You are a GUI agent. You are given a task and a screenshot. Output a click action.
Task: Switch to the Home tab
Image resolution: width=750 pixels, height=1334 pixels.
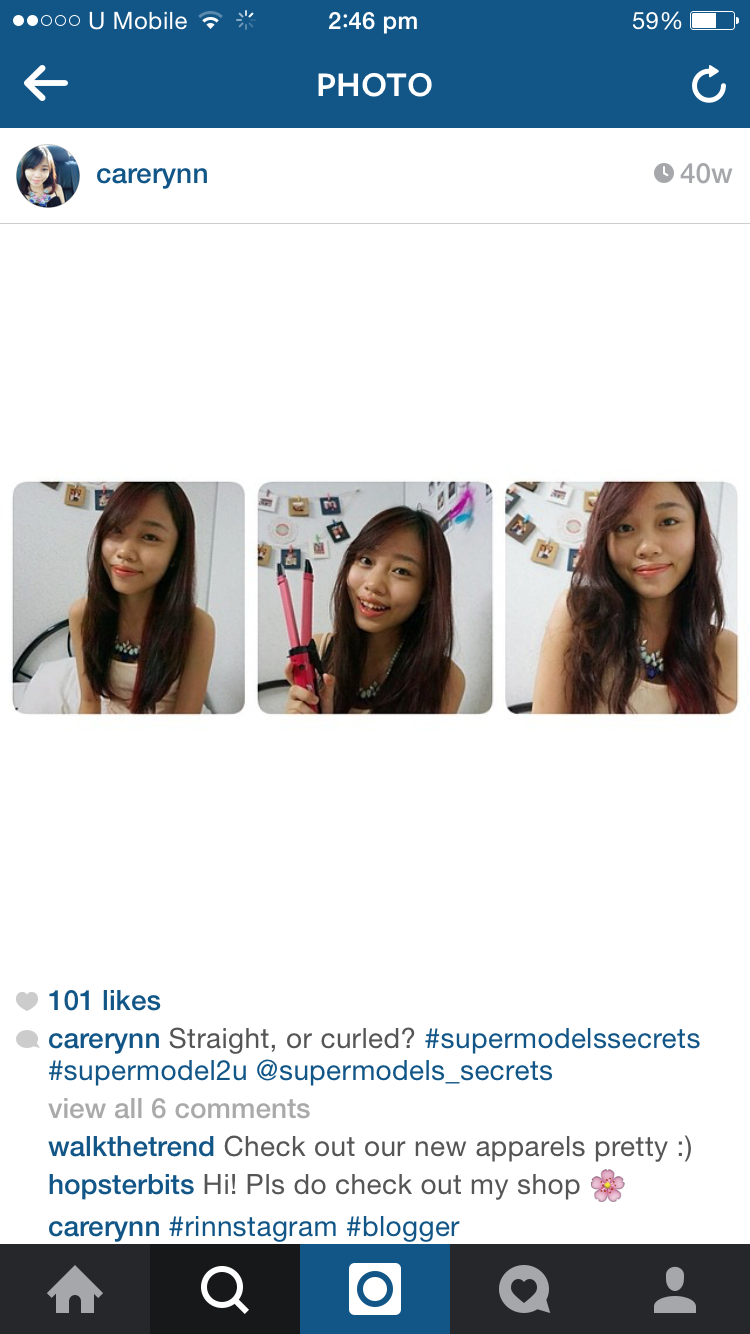[x=75, y=1290]
